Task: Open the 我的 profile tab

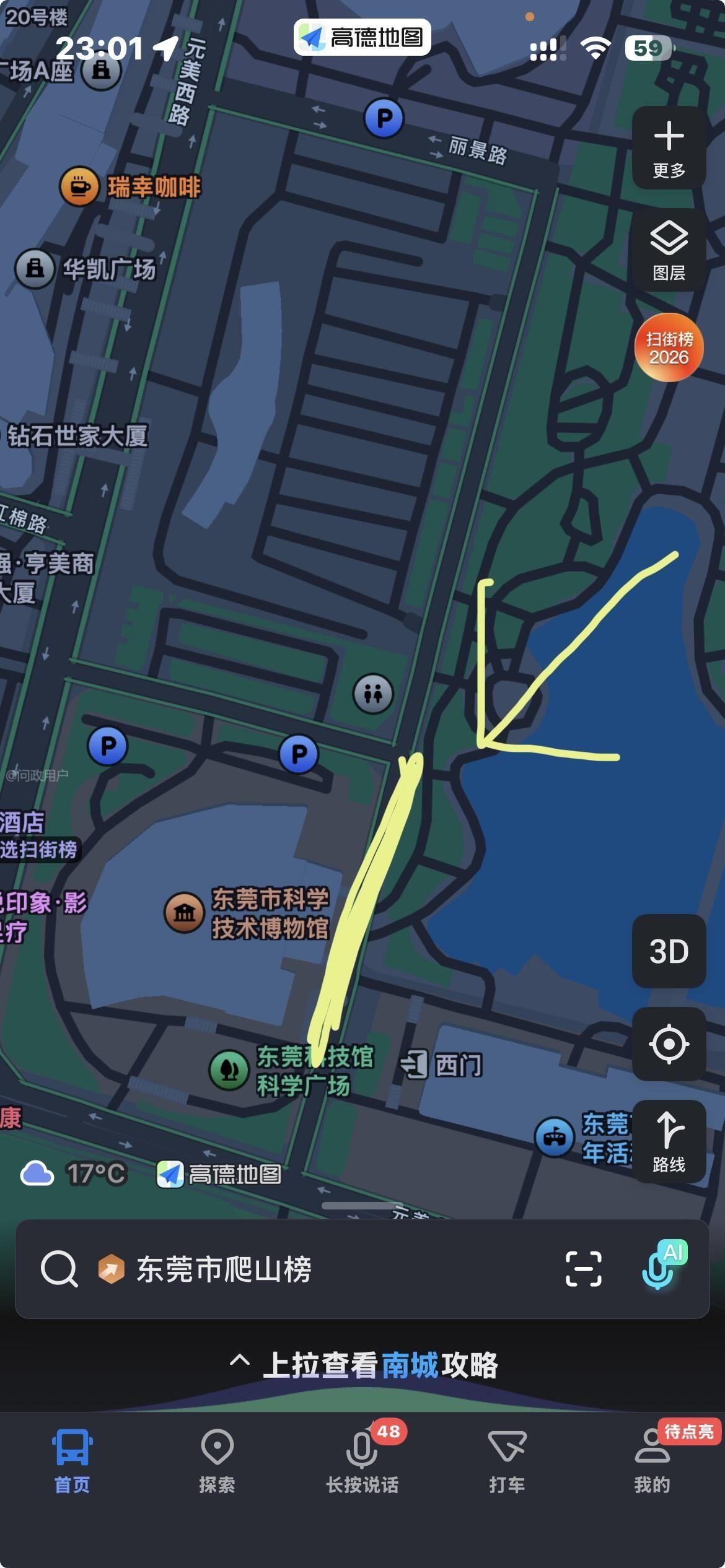Action: point(652,1460)
